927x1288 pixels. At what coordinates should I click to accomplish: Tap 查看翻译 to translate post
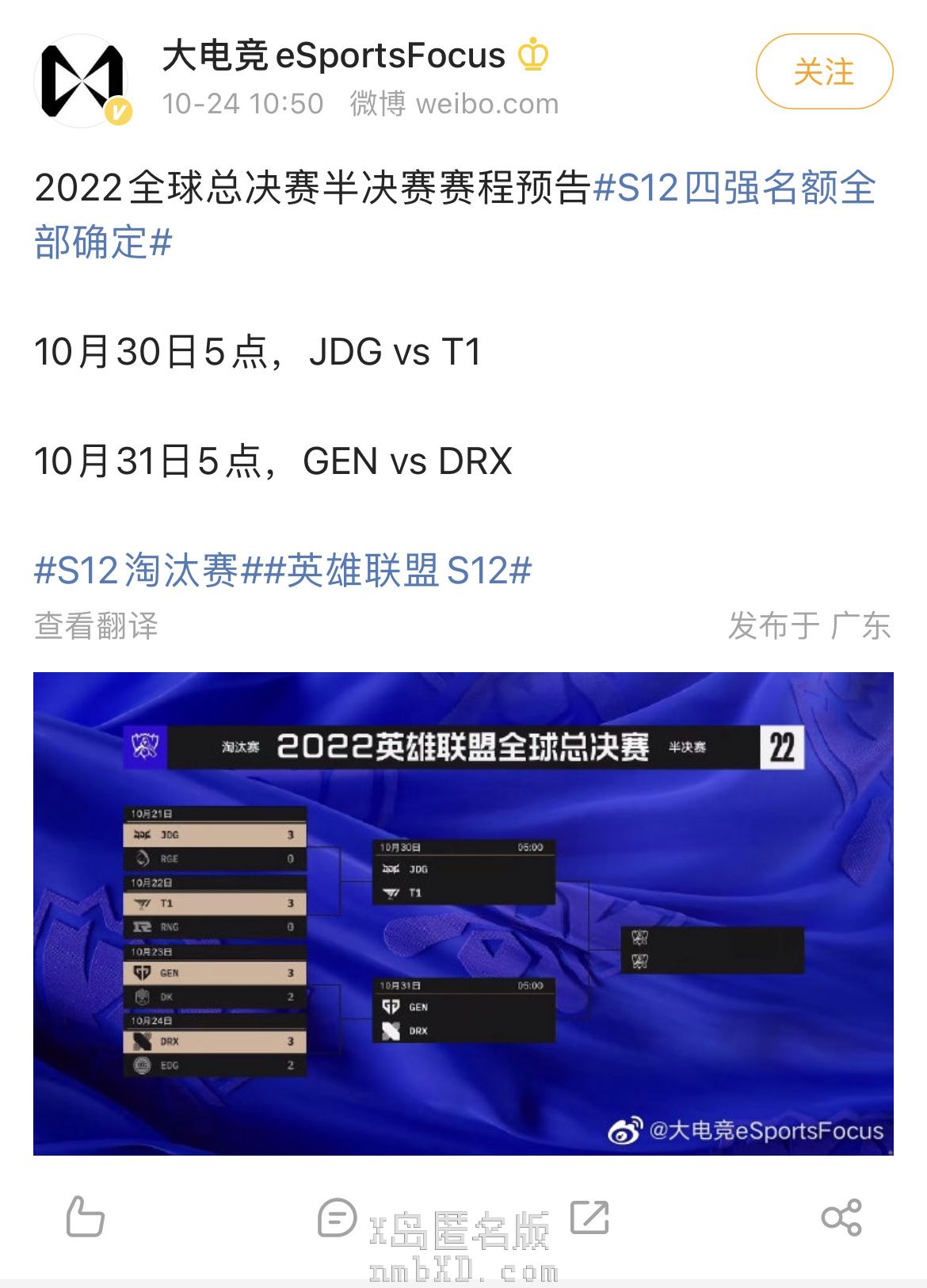coord(96,626)
